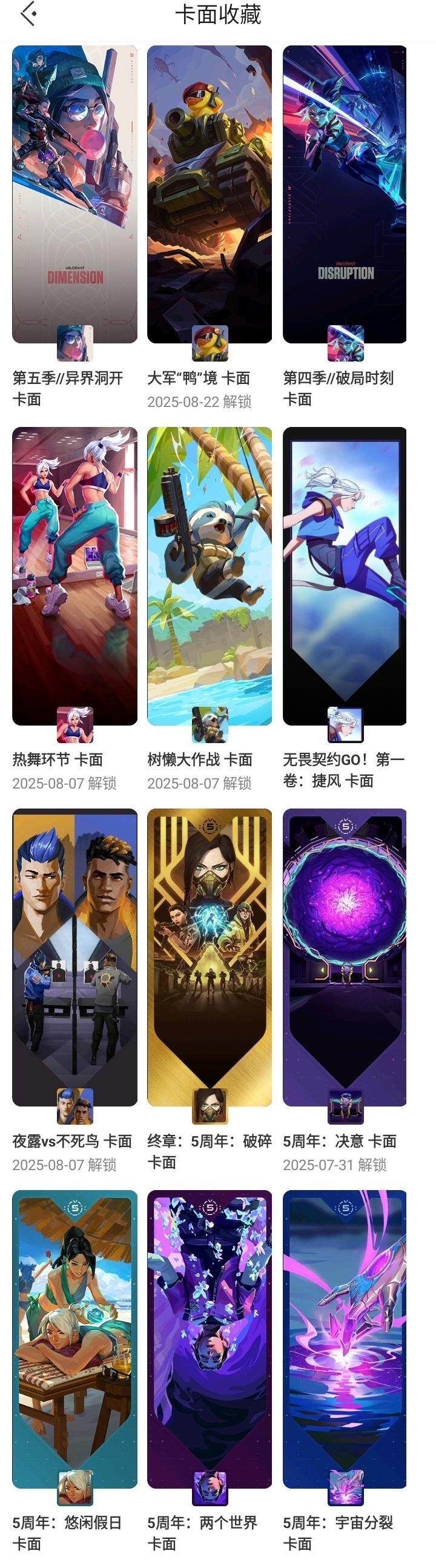The width and height of the screenshot is (436, 1568).
Task: Open 夜露vs不死鸟 卡面 card
Action: [x=75, y=957]
